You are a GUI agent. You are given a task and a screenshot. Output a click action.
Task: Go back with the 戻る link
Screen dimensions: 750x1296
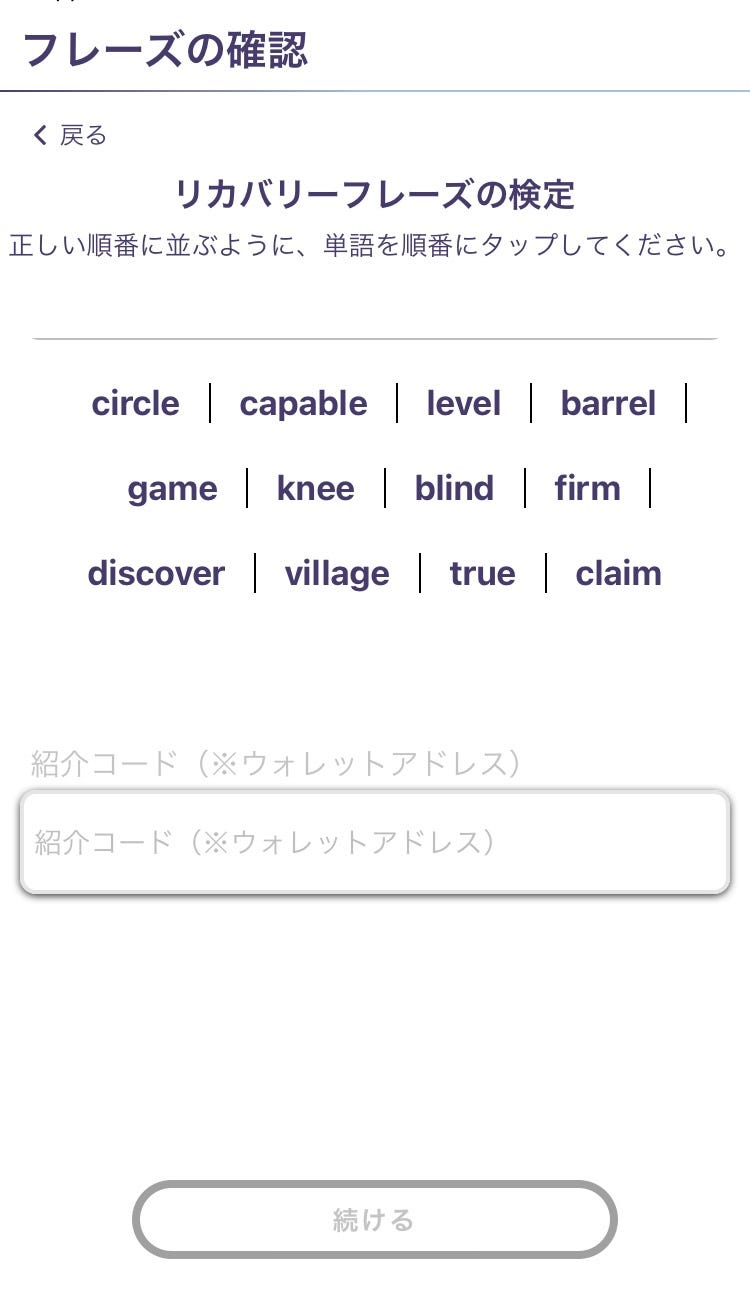tap(70, 135)
